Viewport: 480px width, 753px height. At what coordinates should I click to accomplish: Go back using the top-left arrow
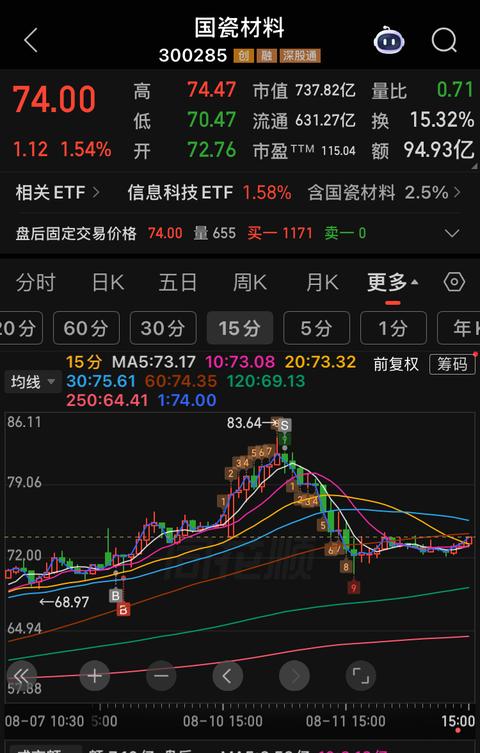click(x=31, y=40)
